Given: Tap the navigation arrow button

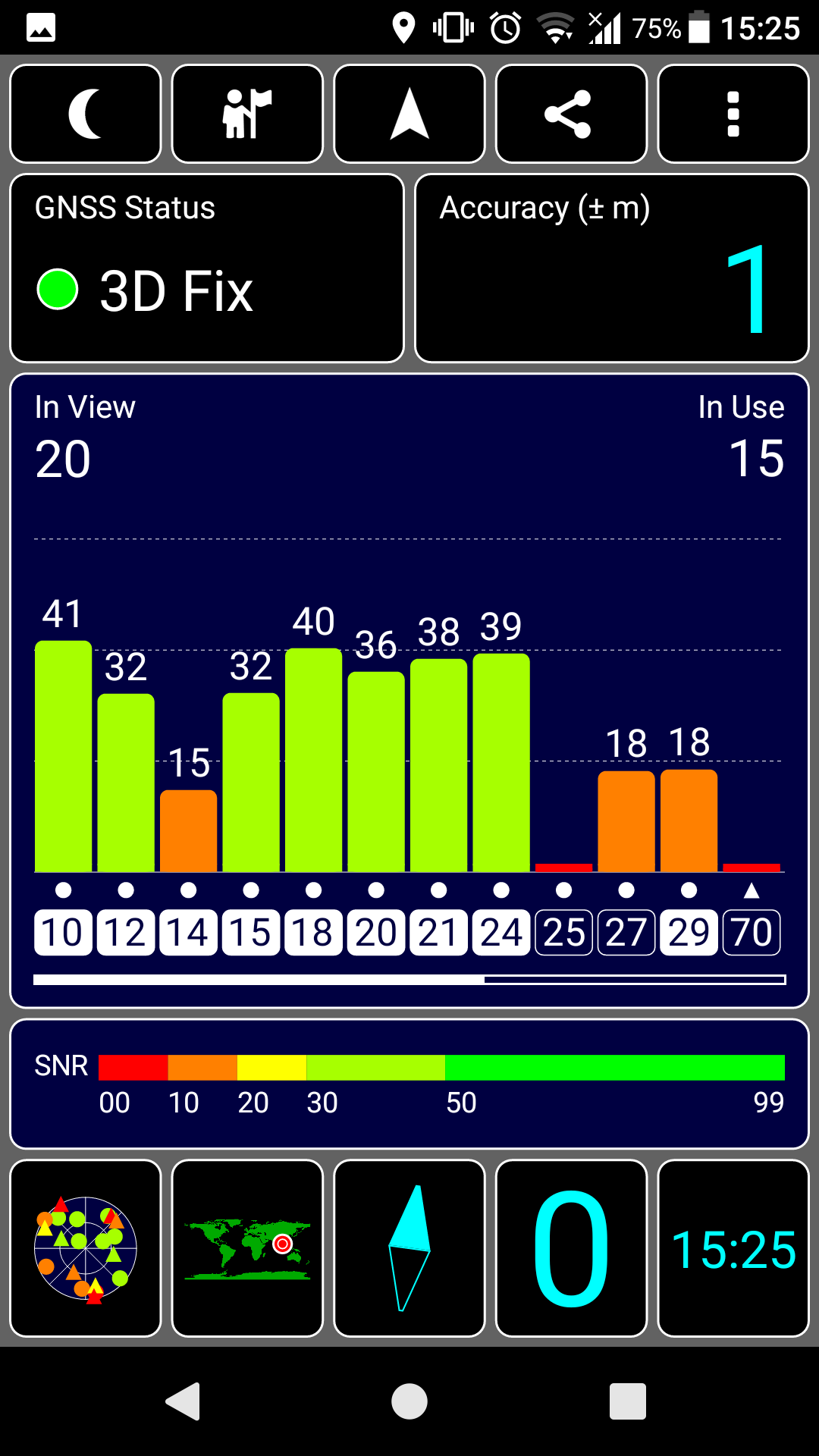Looking at the screenshot, I should (x=409, y=114).
